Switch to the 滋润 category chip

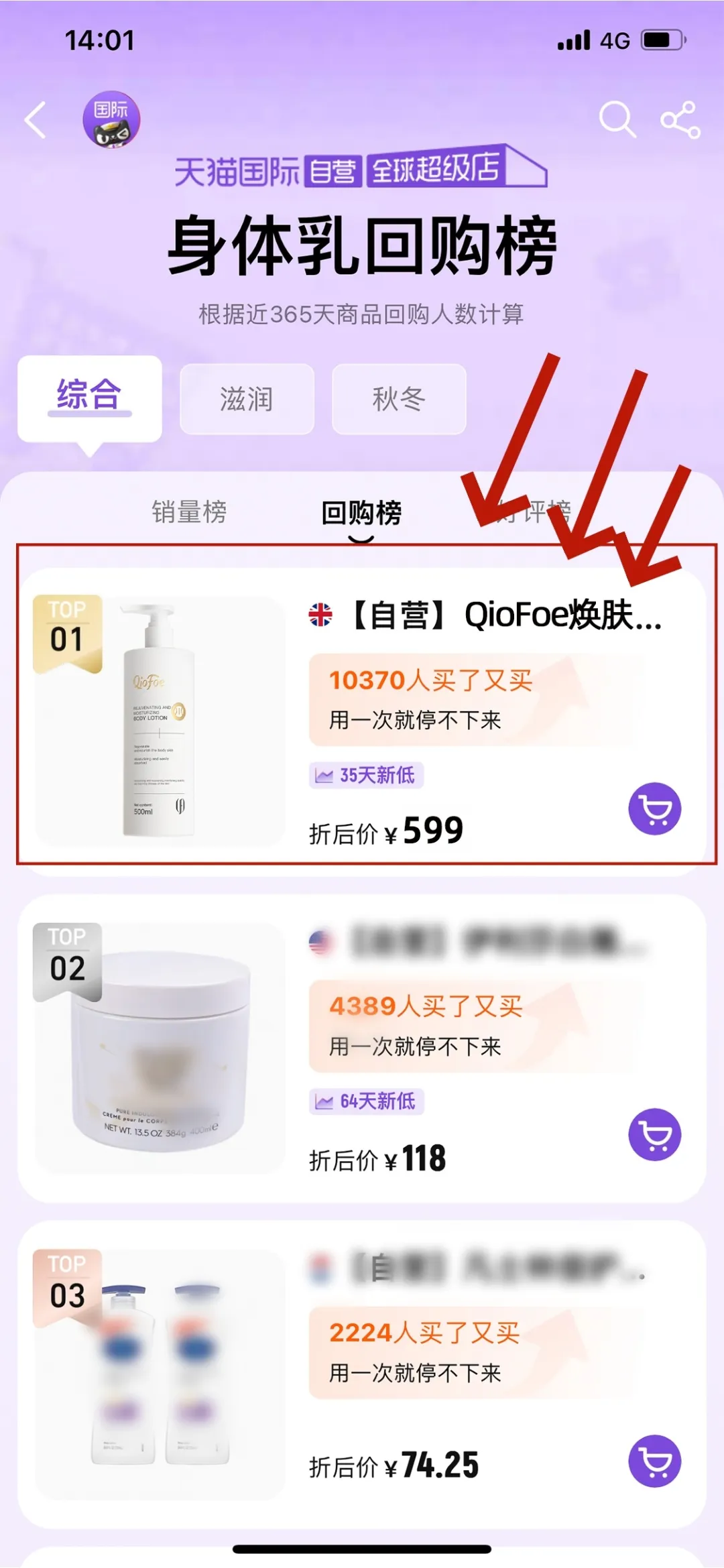247,400
